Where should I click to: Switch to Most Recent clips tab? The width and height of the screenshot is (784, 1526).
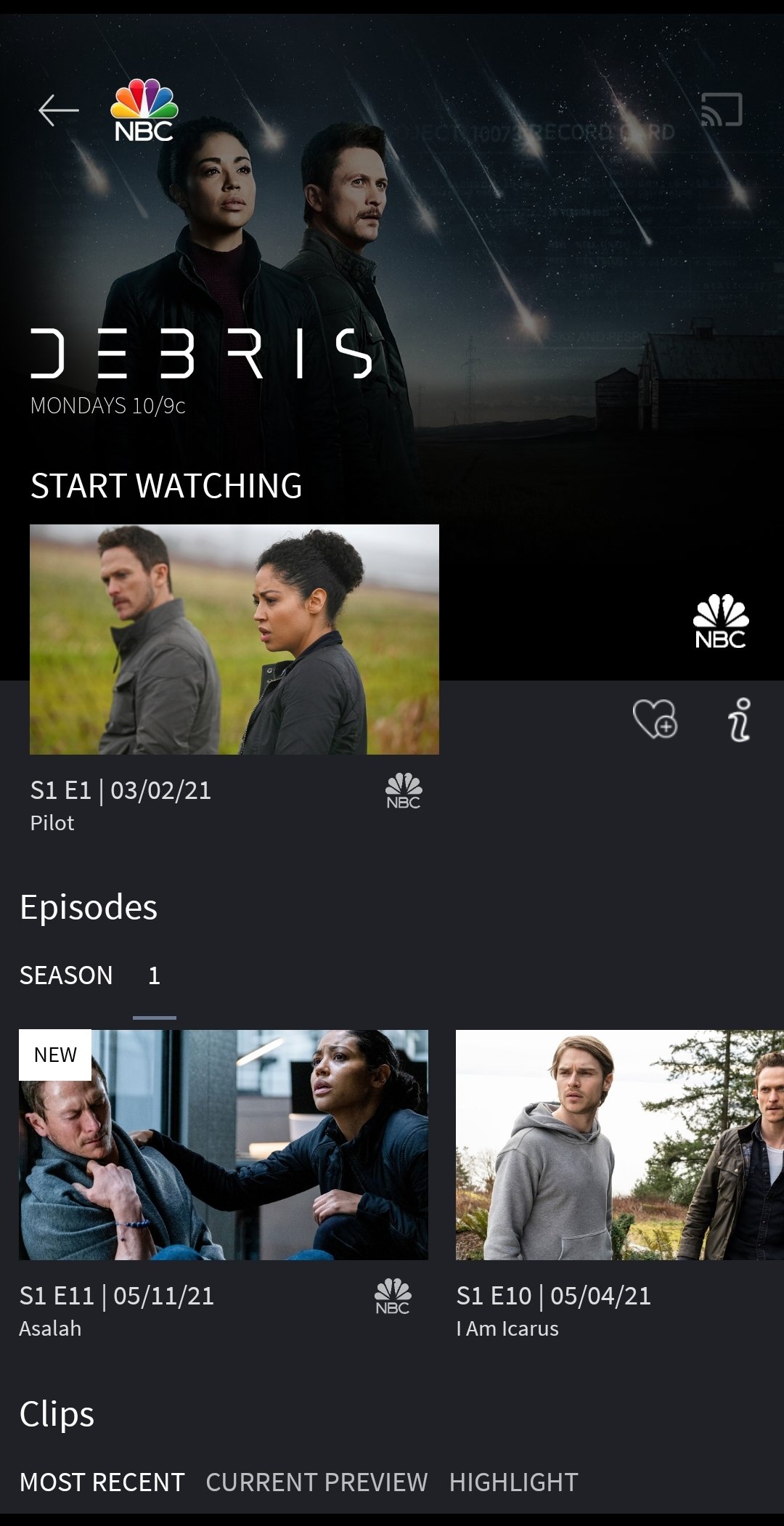102,1482
